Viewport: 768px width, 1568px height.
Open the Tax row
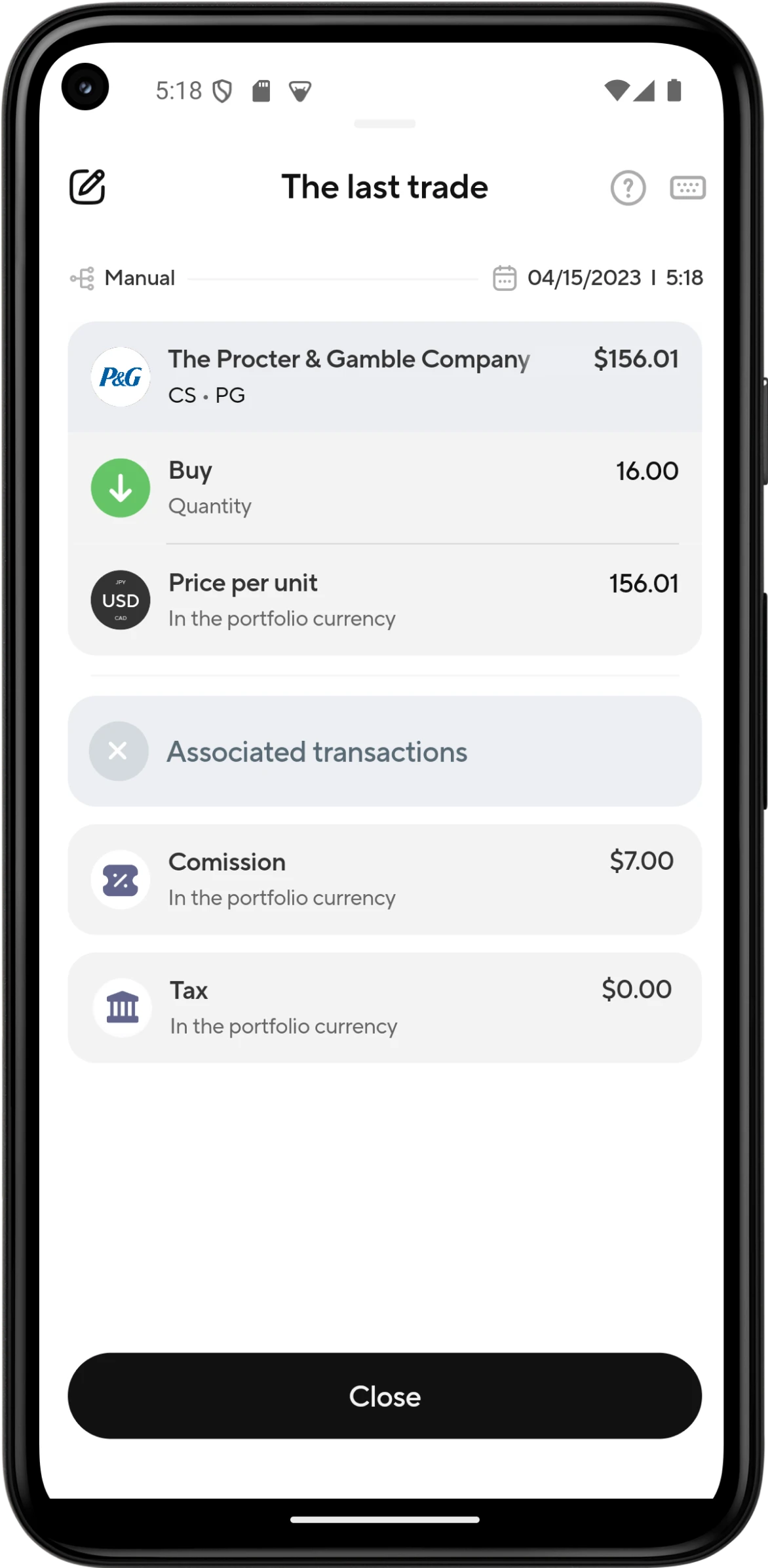pos(385,1007)
